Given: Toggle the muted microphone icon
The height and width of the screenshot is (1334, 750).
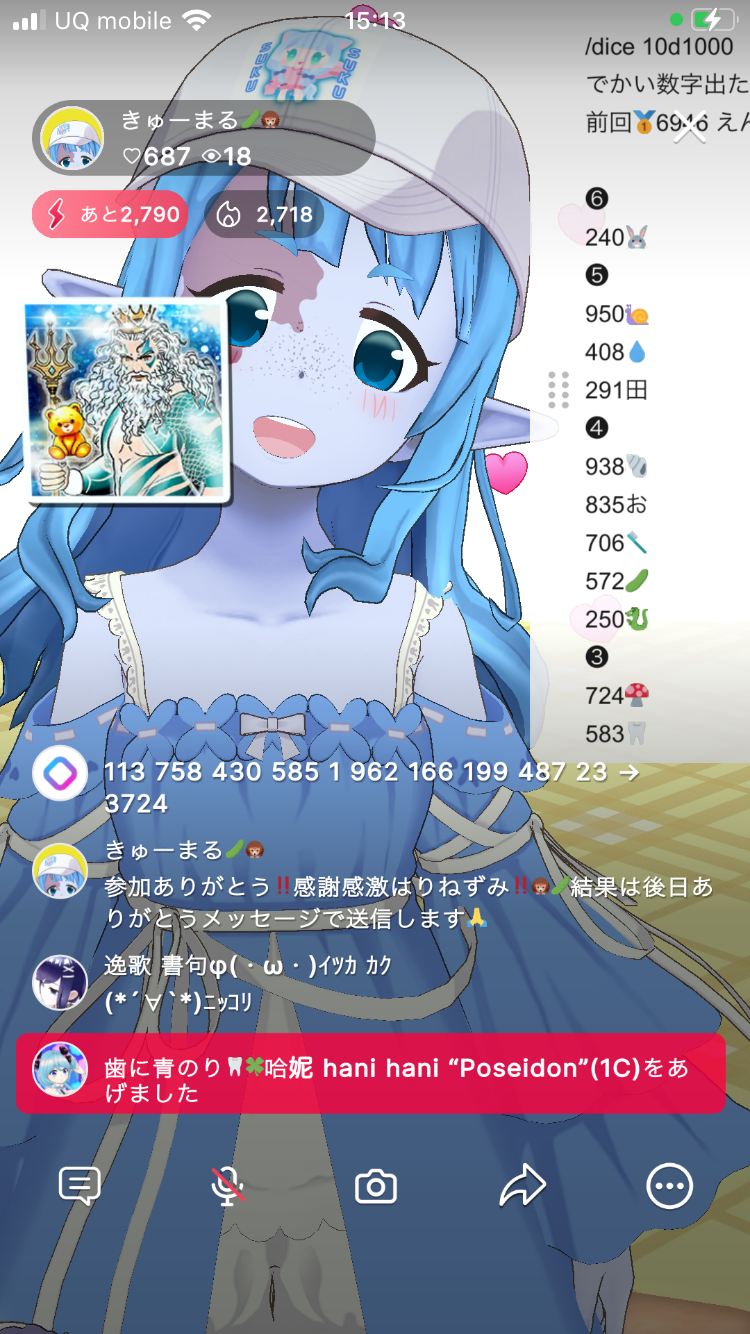Looking at the screenshot, I should tap(228, 1186).
